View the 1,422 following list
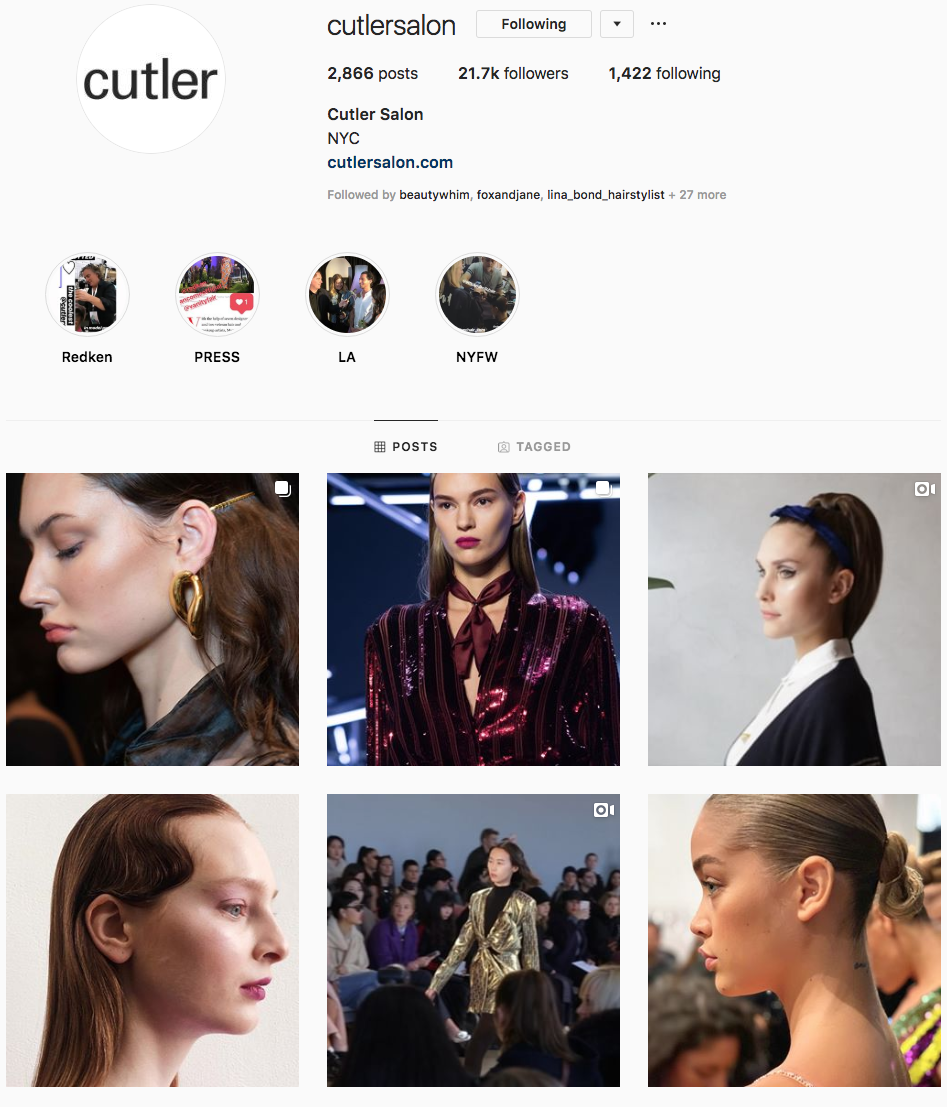 664,73
